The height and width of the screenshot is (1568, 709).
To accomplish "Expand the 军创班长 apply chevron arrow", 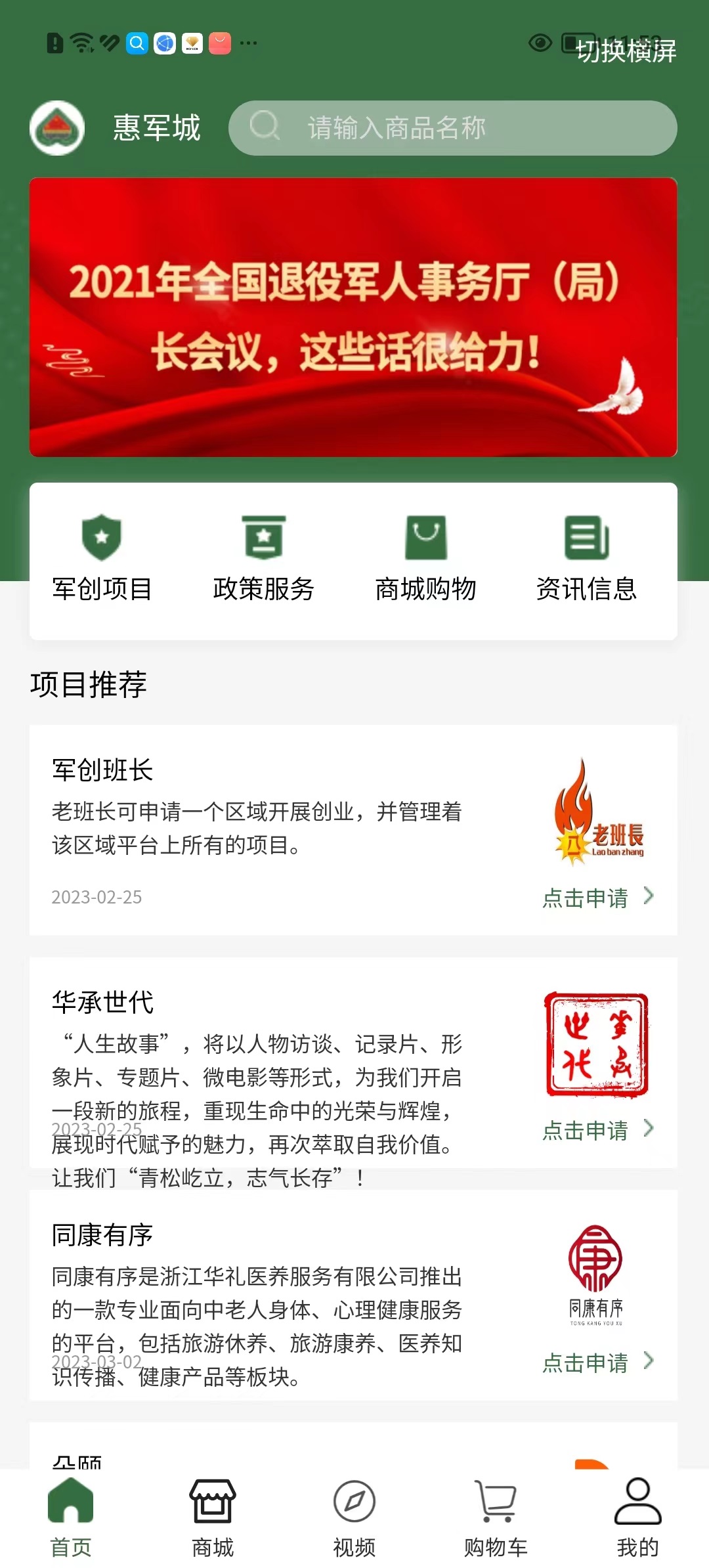I will click(x=649, y=897).
